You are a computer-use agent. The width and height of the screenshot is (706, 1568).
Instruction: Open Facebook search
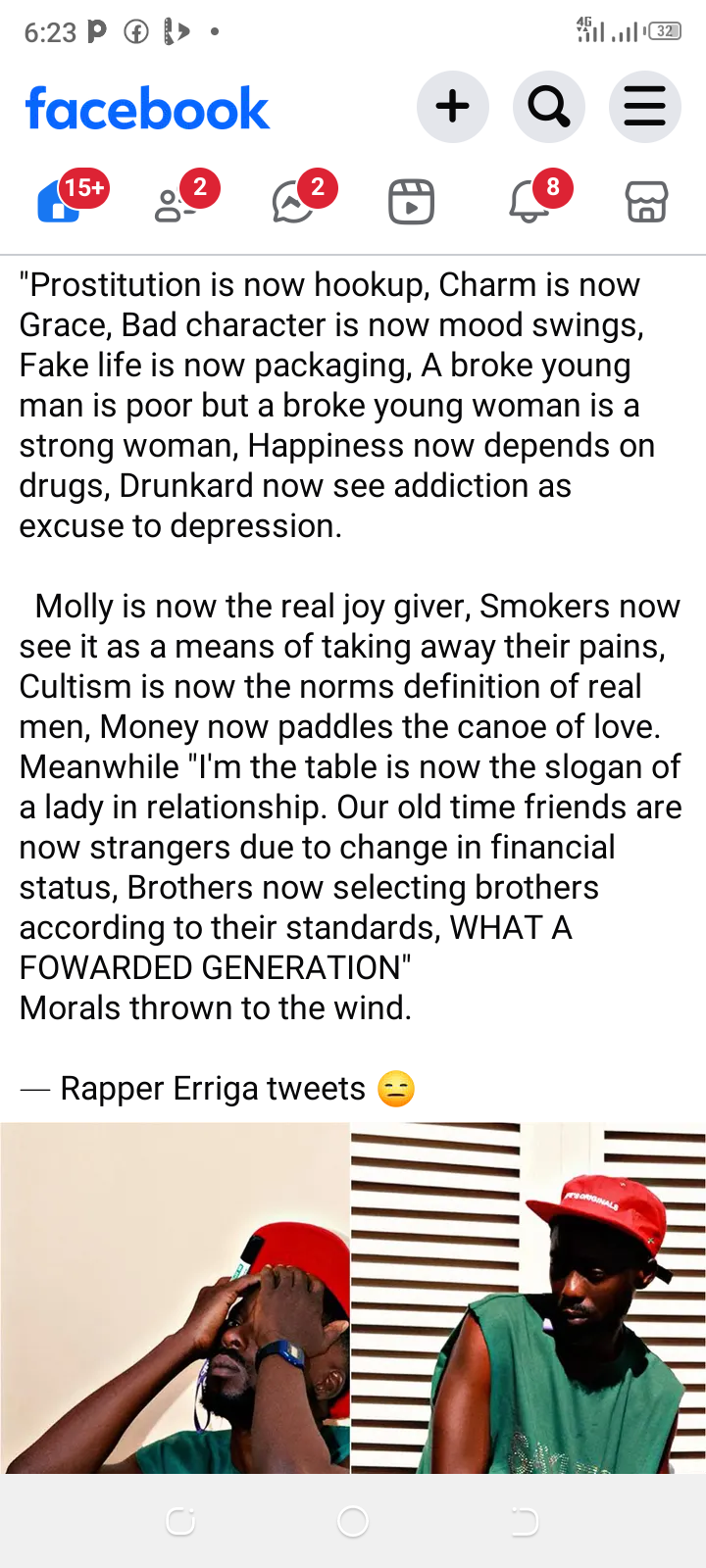click(x=548, y=106)
